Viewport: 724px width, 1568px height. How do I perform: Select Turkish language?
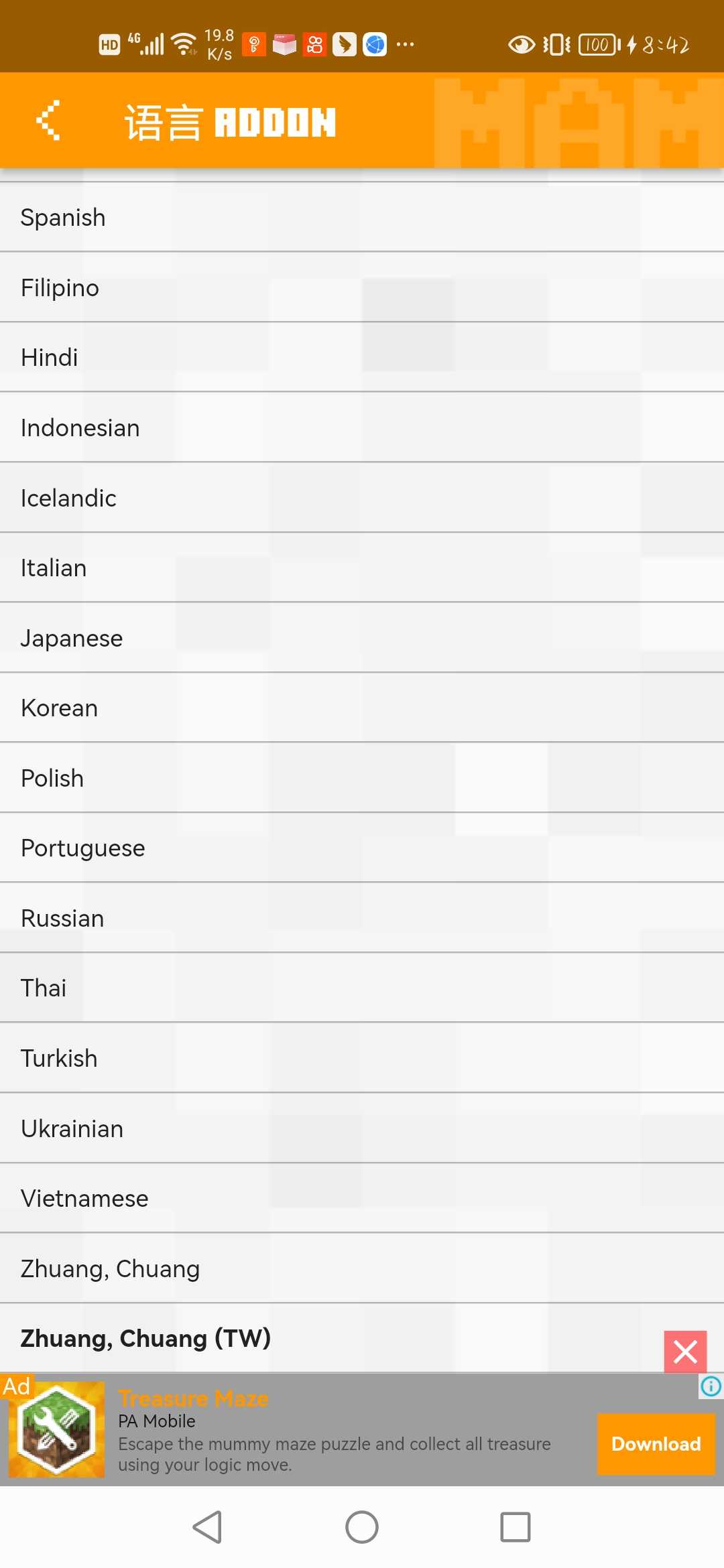362,1058
